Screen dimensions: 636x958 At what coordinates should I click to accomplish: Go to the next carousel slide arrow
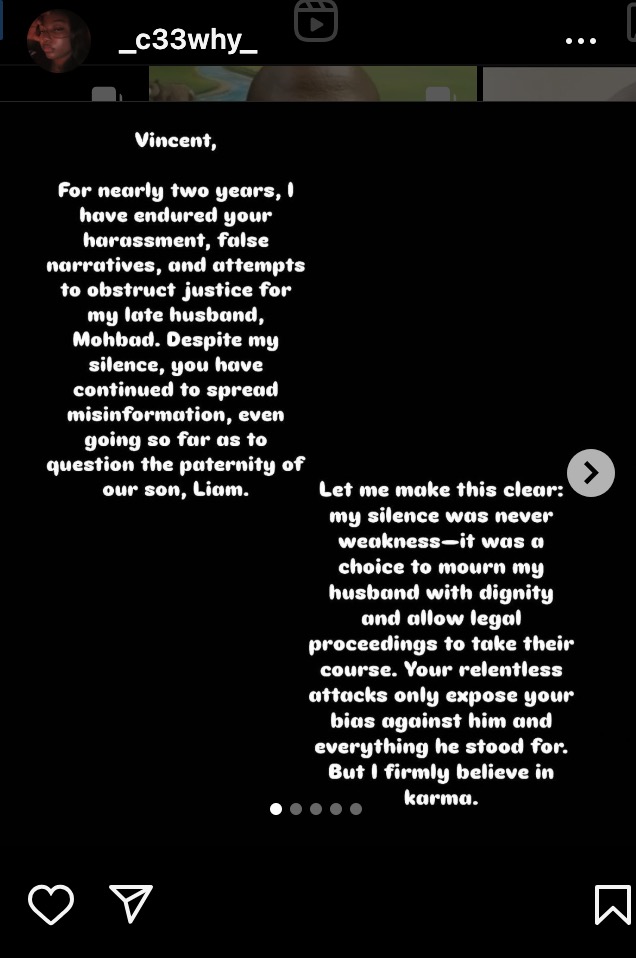click(591, 473)
